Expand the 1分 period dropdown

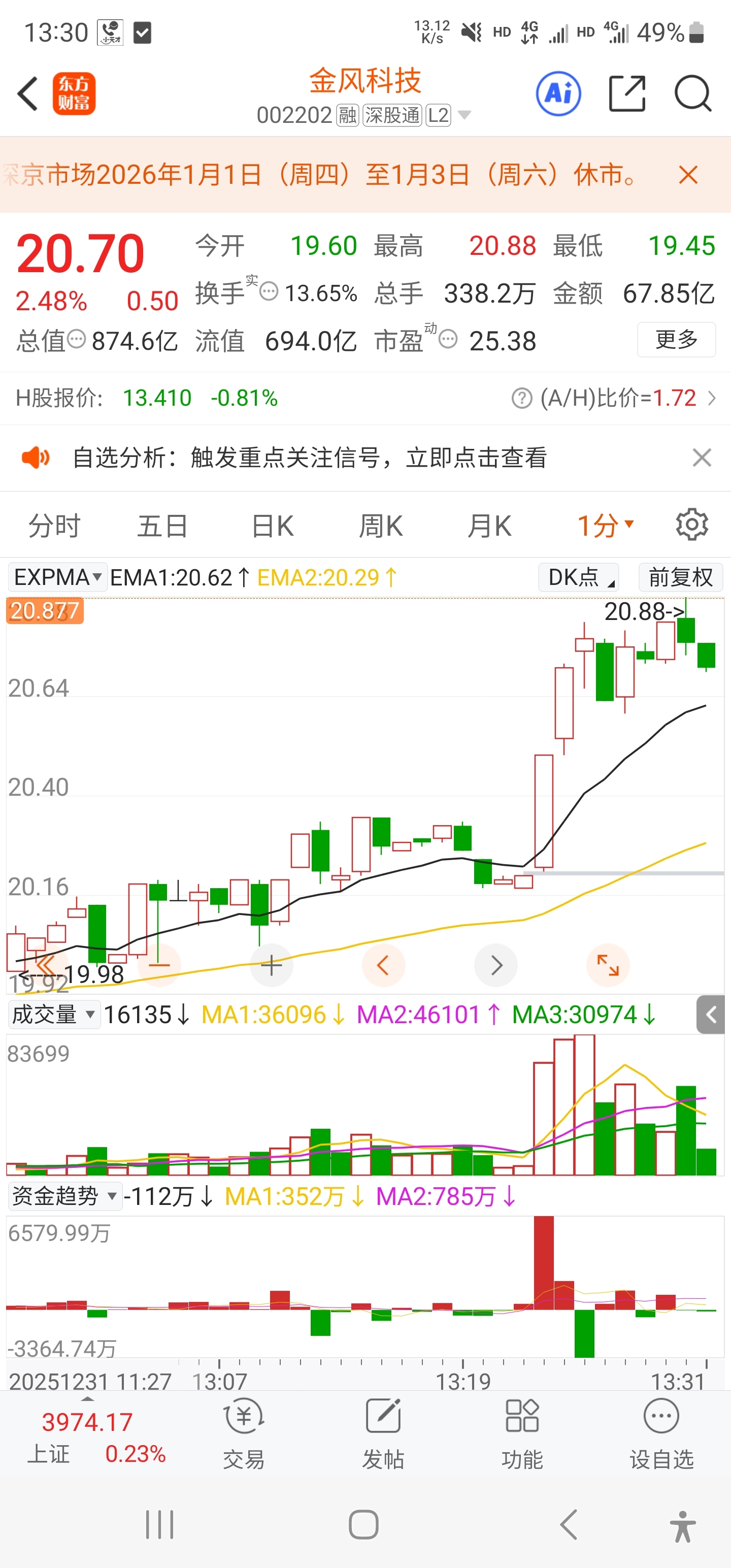click(x=605, y=526)
